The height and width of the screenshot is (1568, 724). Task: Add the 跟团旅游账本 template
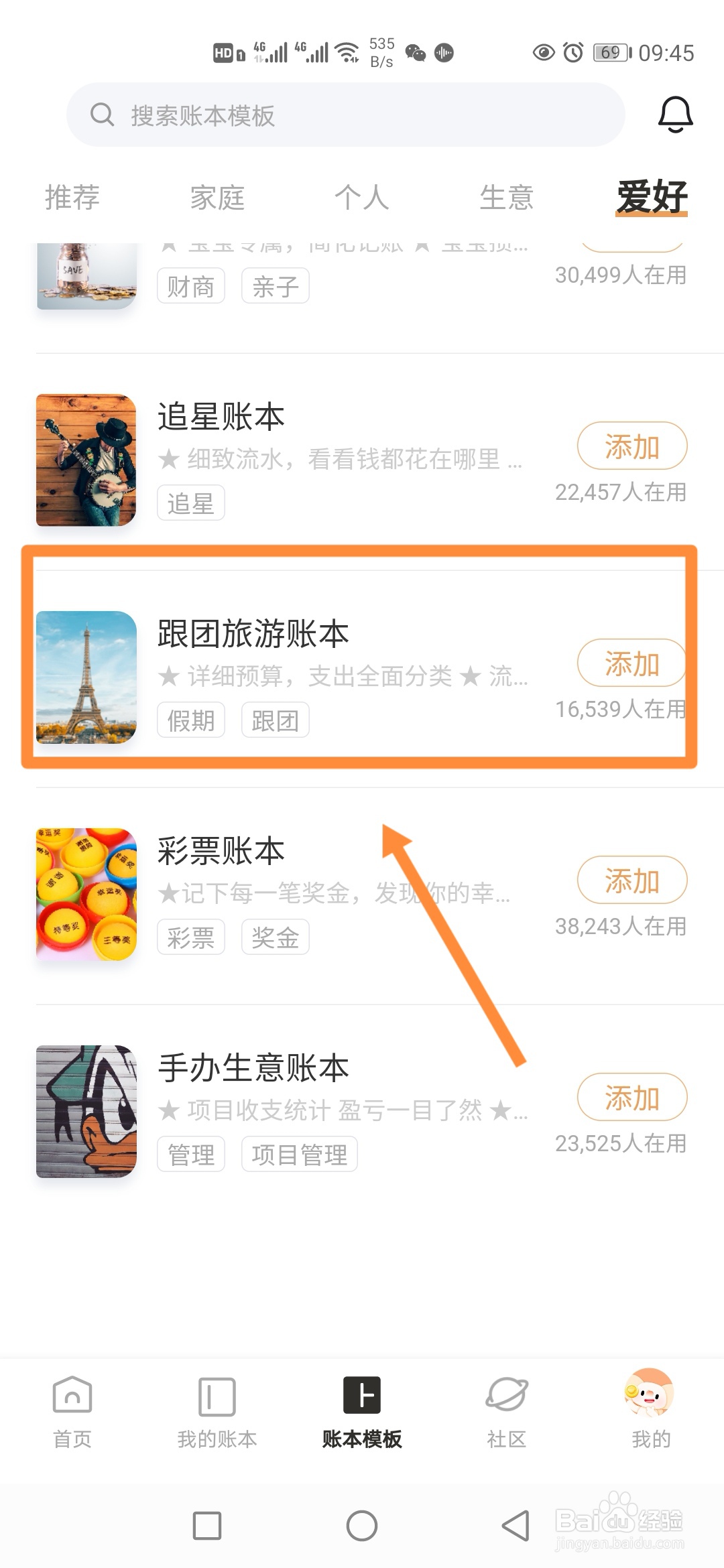click(x=631, y=663)
